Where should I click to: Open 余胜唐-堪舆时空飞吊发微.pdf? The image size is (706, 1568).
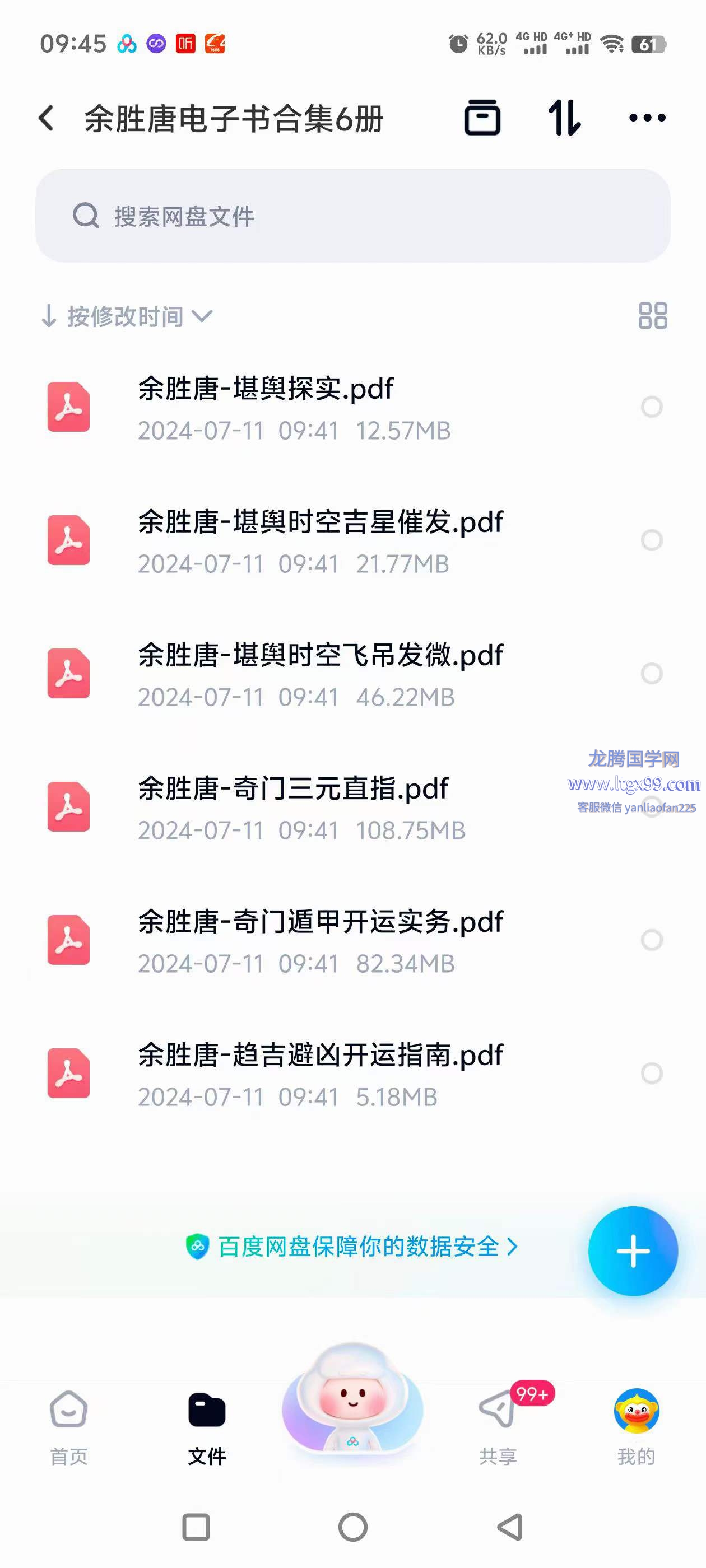click(320, 674)
